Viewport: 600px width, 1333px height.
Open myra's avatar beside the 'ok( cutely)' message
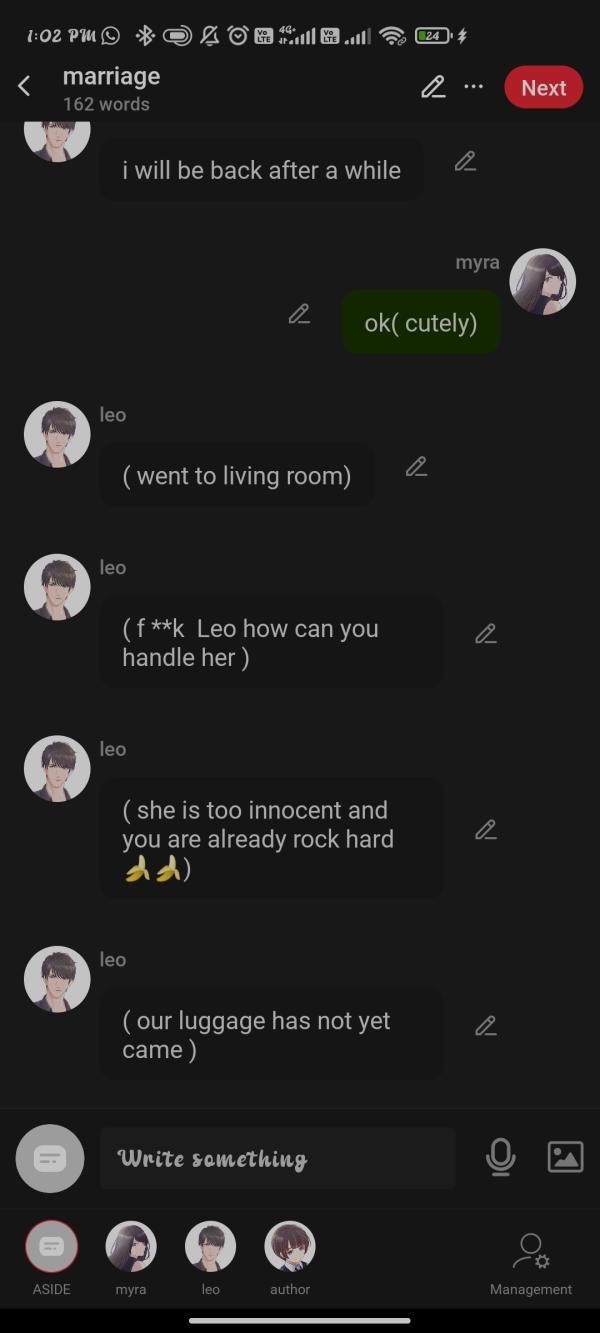(x=542, y=282)
